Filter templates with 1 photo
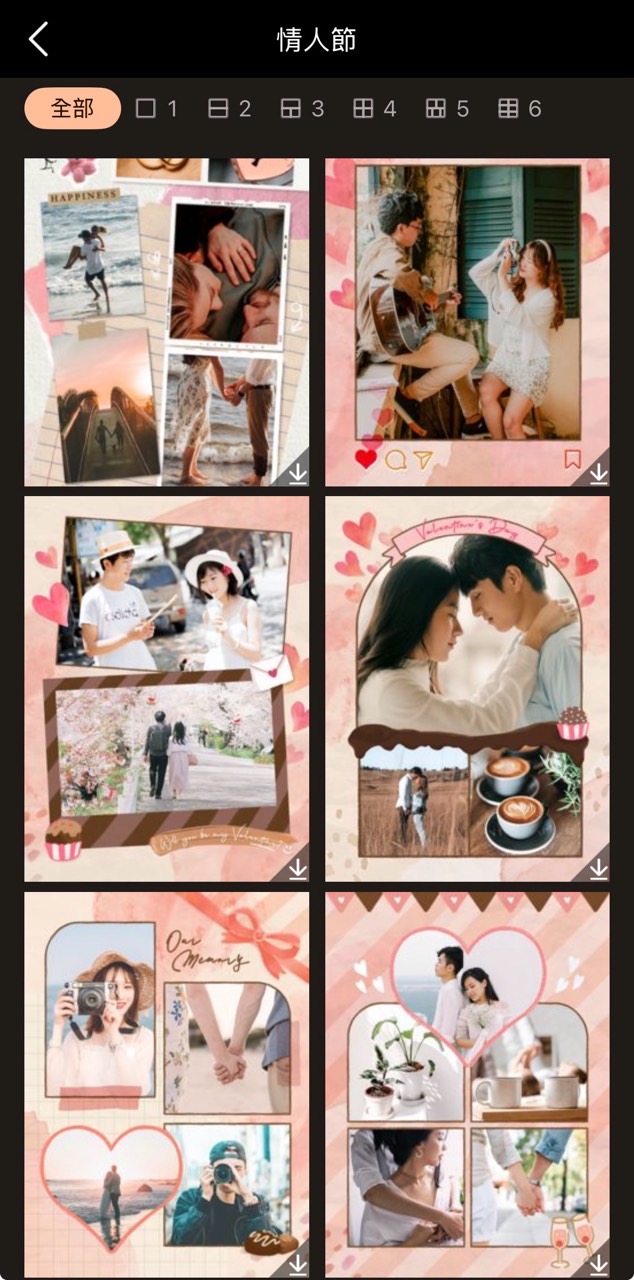634x1280 pixels. tap(157, 108)
